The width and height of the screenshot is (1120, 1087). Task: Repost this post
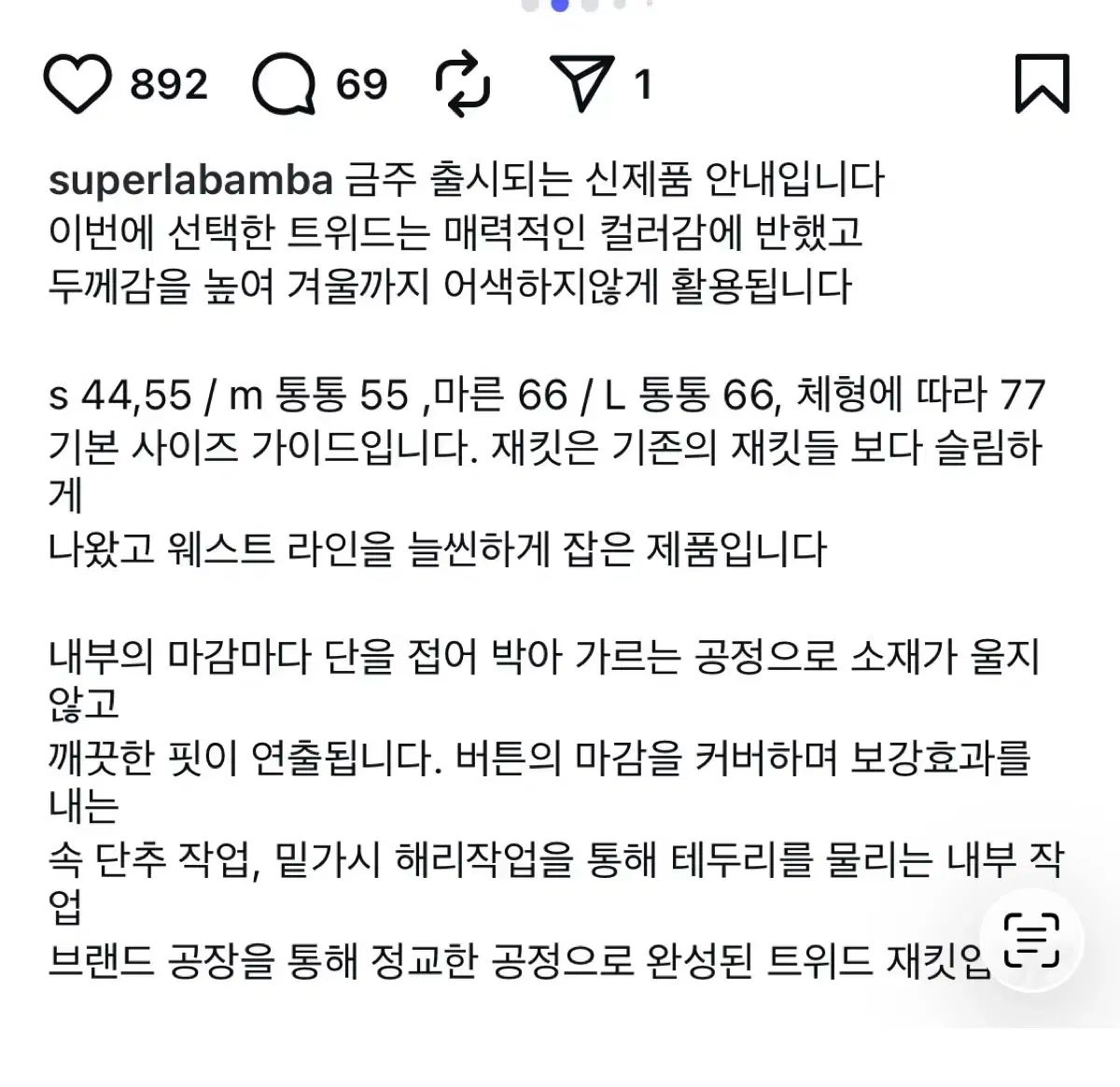[463, 85]
